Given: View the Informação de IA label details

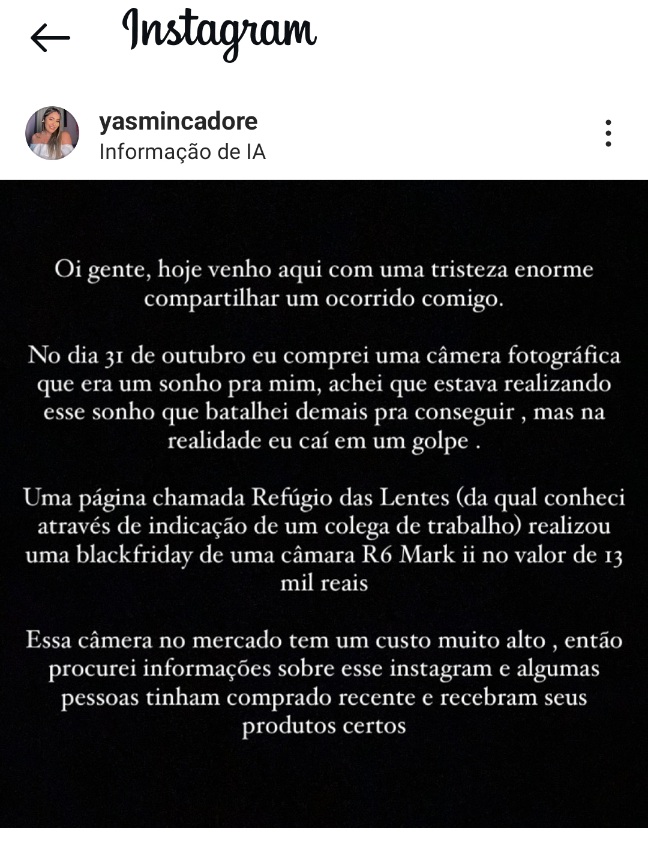Looking at the screenshot, I should coord(182,152).
